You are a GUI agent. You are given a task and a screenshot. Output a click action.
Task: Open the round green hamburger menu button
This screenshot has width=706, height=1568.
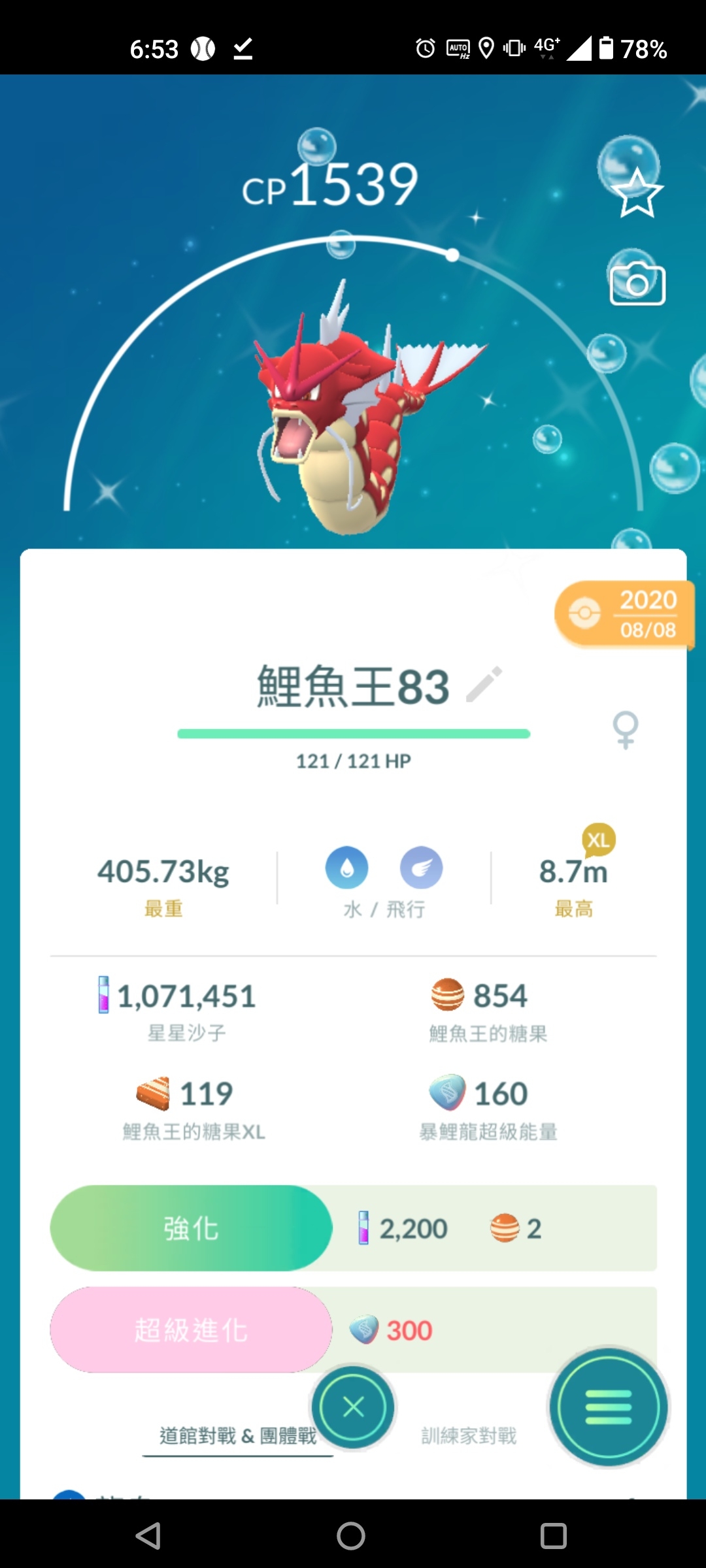pos(609,1407)
